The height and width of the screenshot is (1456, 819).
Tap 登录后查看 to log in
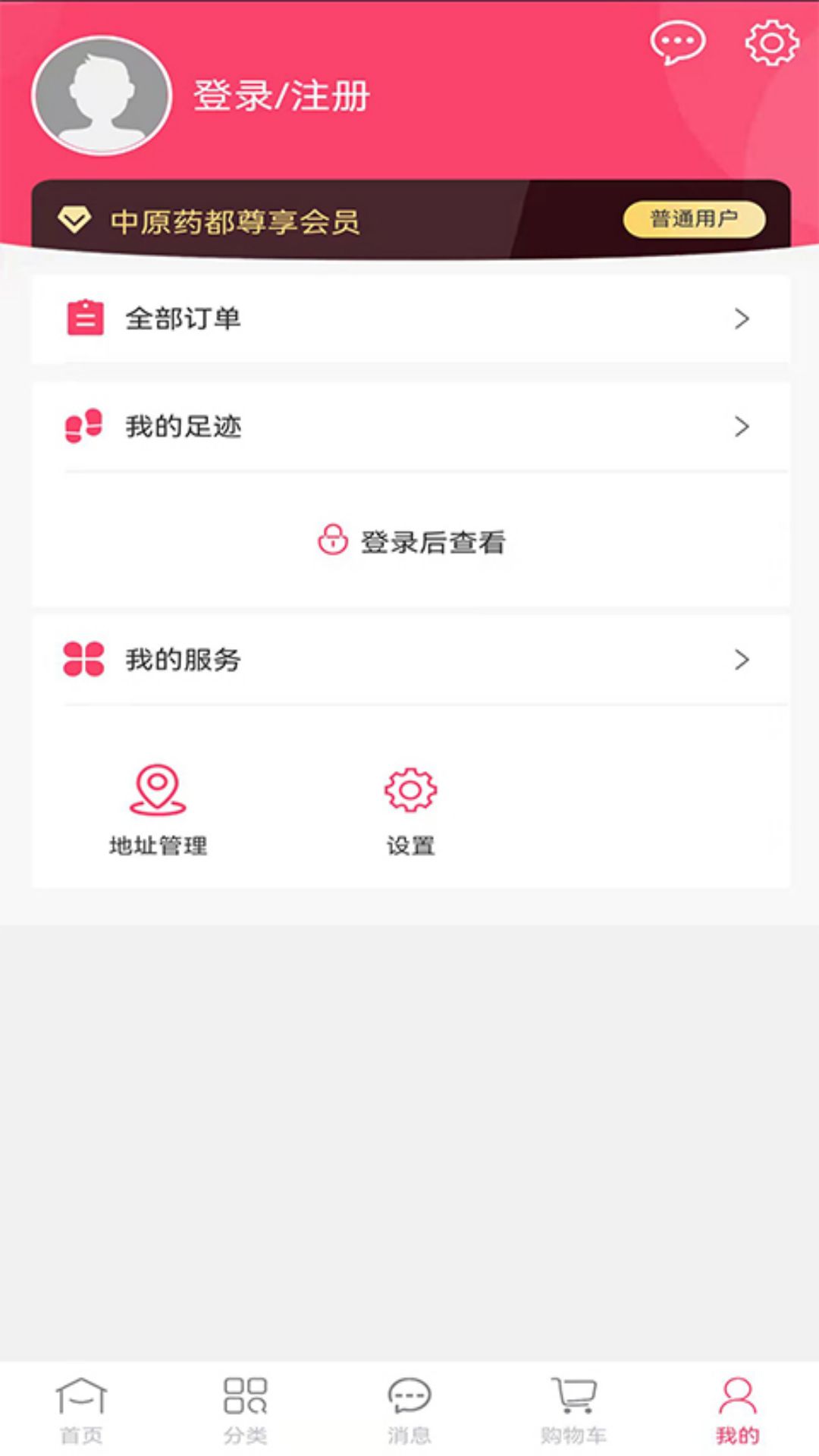[412, 541]
